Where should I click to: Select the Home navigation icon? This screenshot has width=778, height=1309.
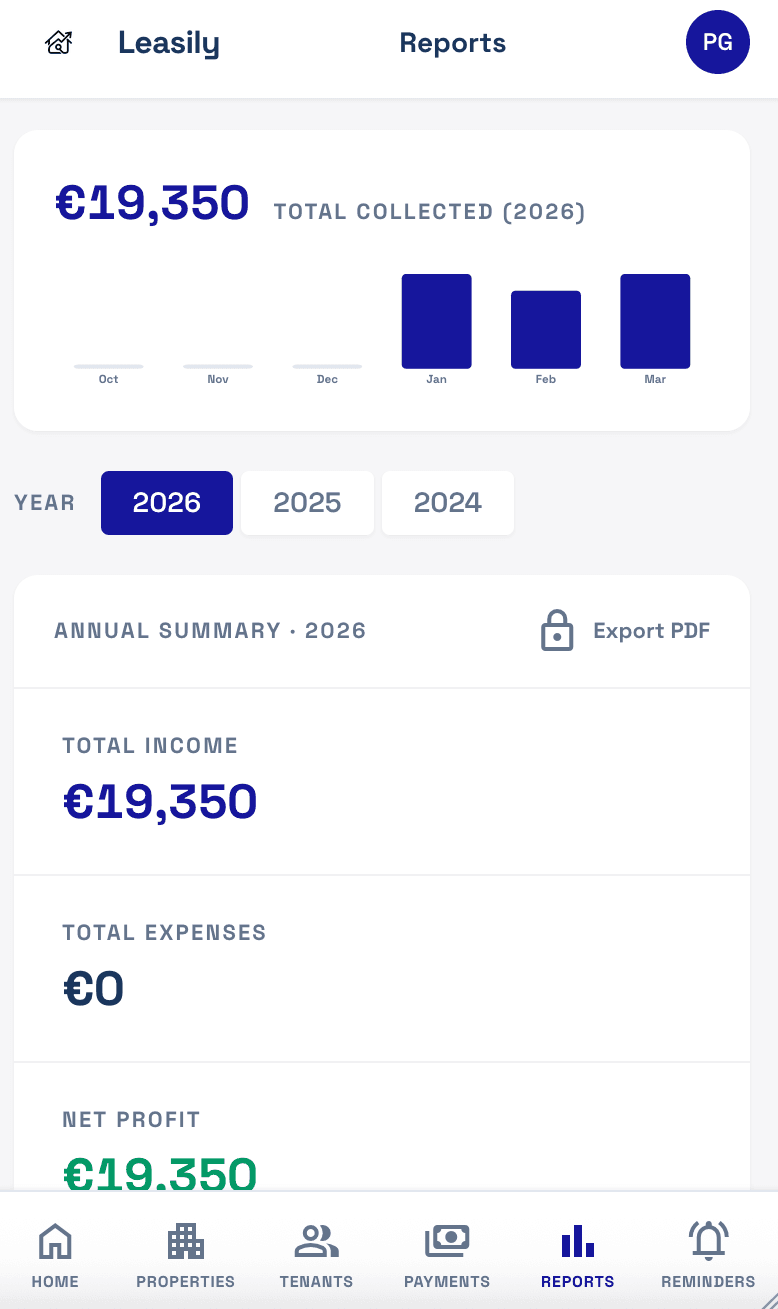click(55, 1240)
